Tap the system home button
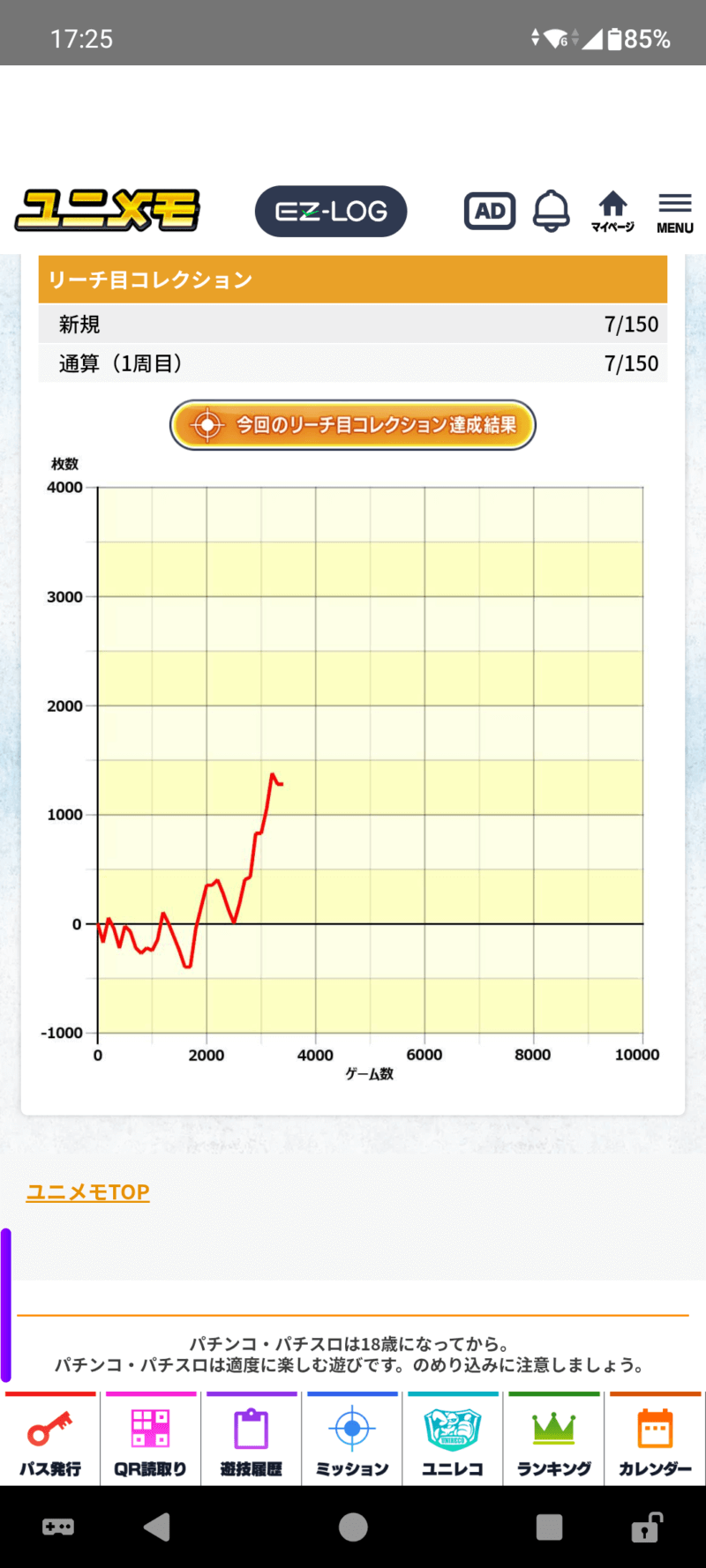Viewport: 706px width, 1568px height. (353, 1527)
